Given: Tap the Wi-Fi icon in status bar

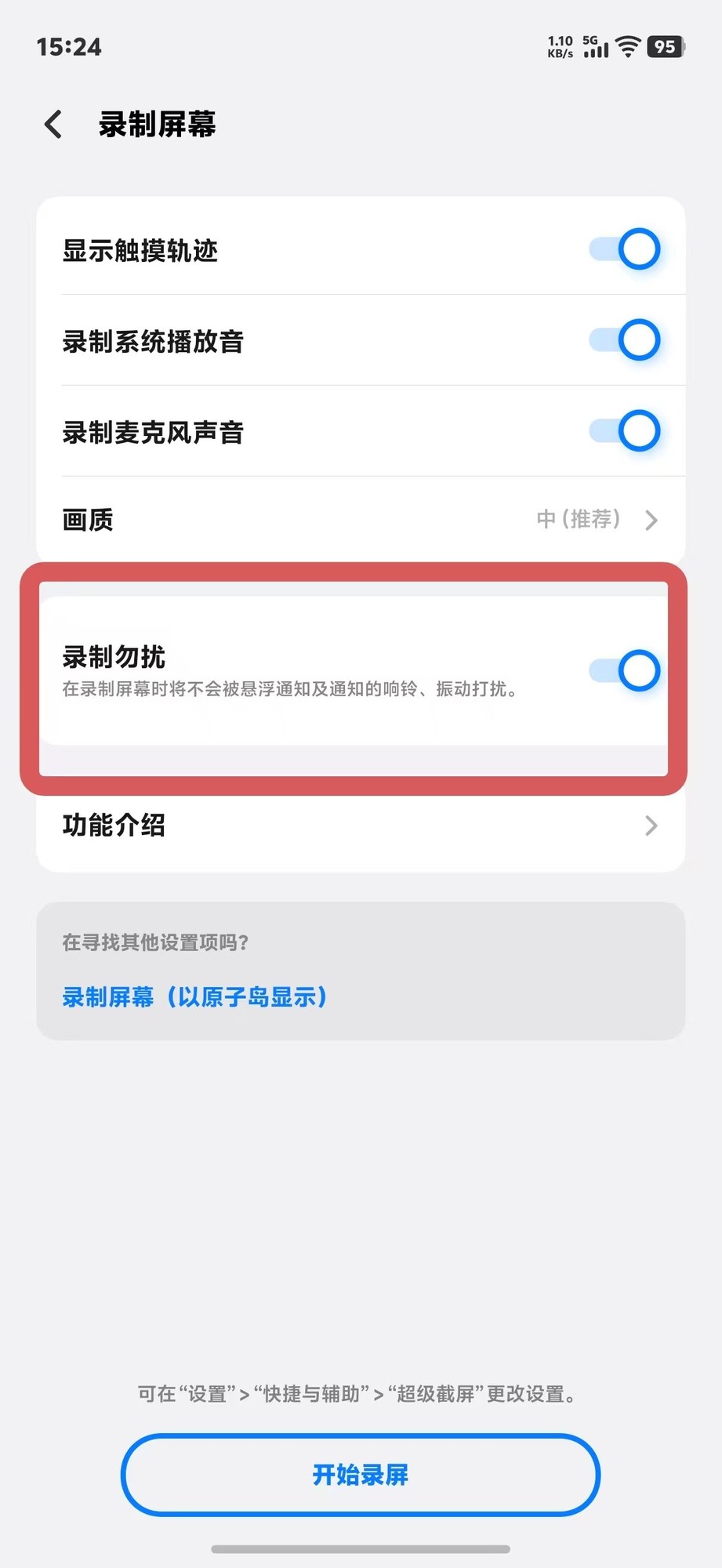Looking at the screenshot, I should [x=626, y=46].
